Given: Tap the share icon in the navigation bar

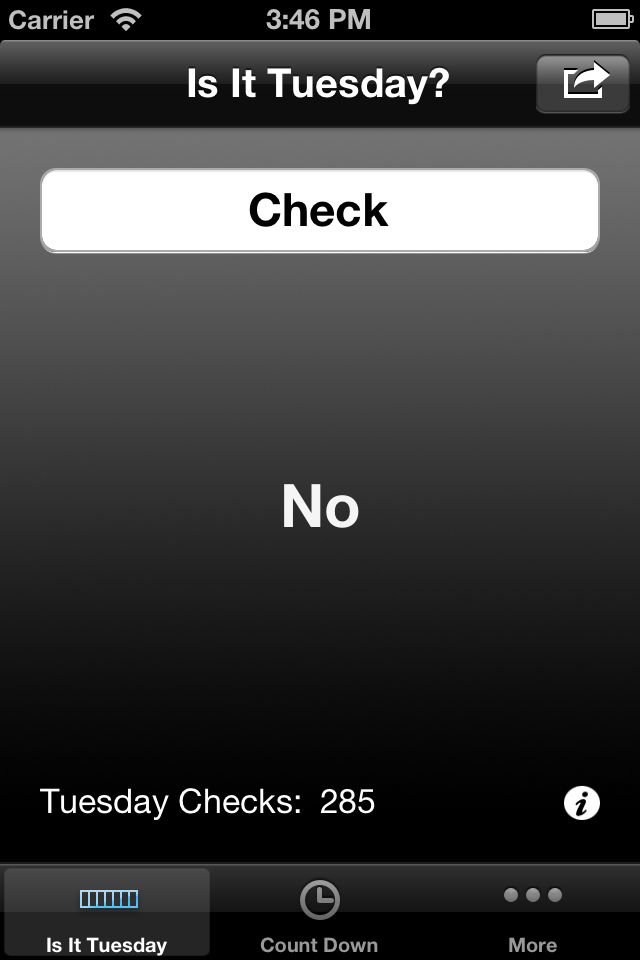Looking at the screenshot, I should (x=583, y=83).
